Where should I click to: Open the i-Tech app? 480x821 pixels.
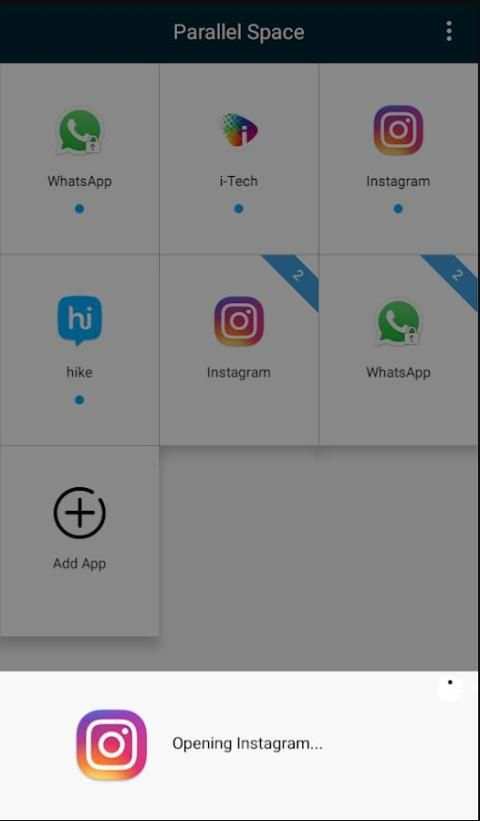[239, 158]
